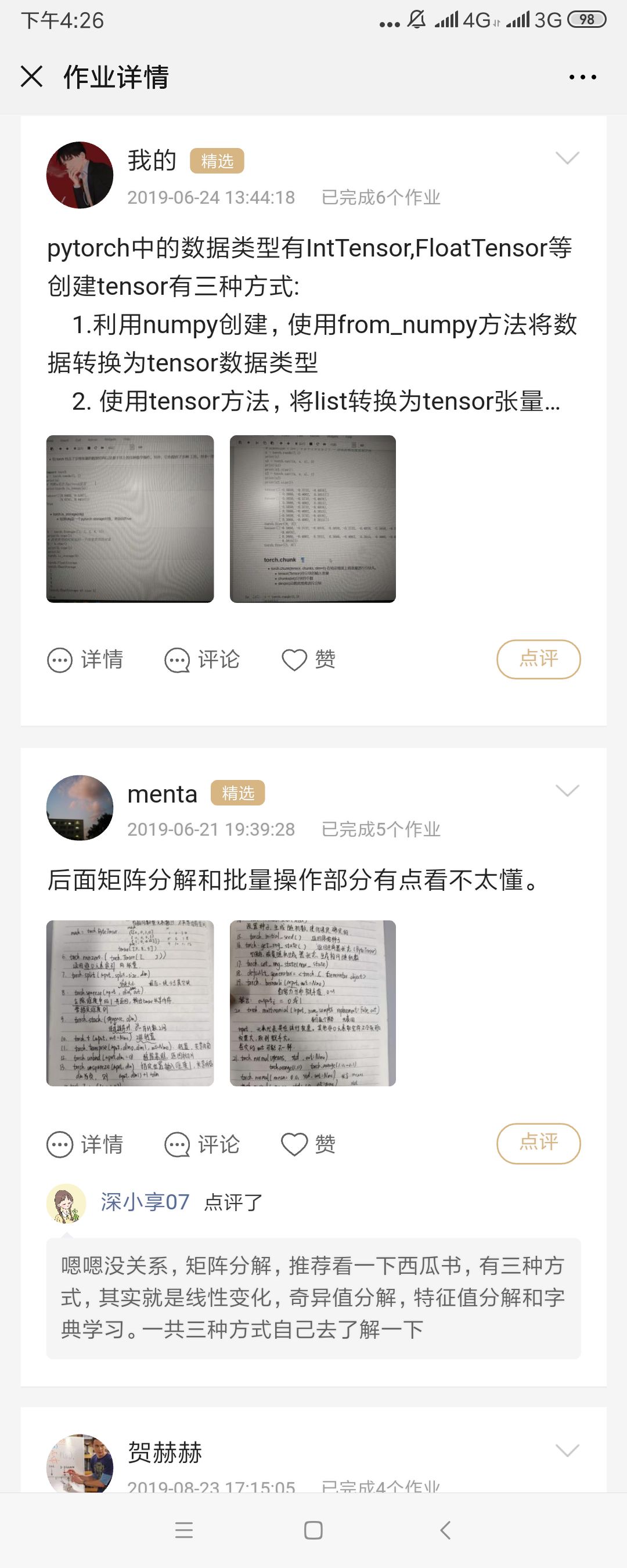Open the overflow menu in the top bar
The image size is (627, 1568).
point(582,77)
